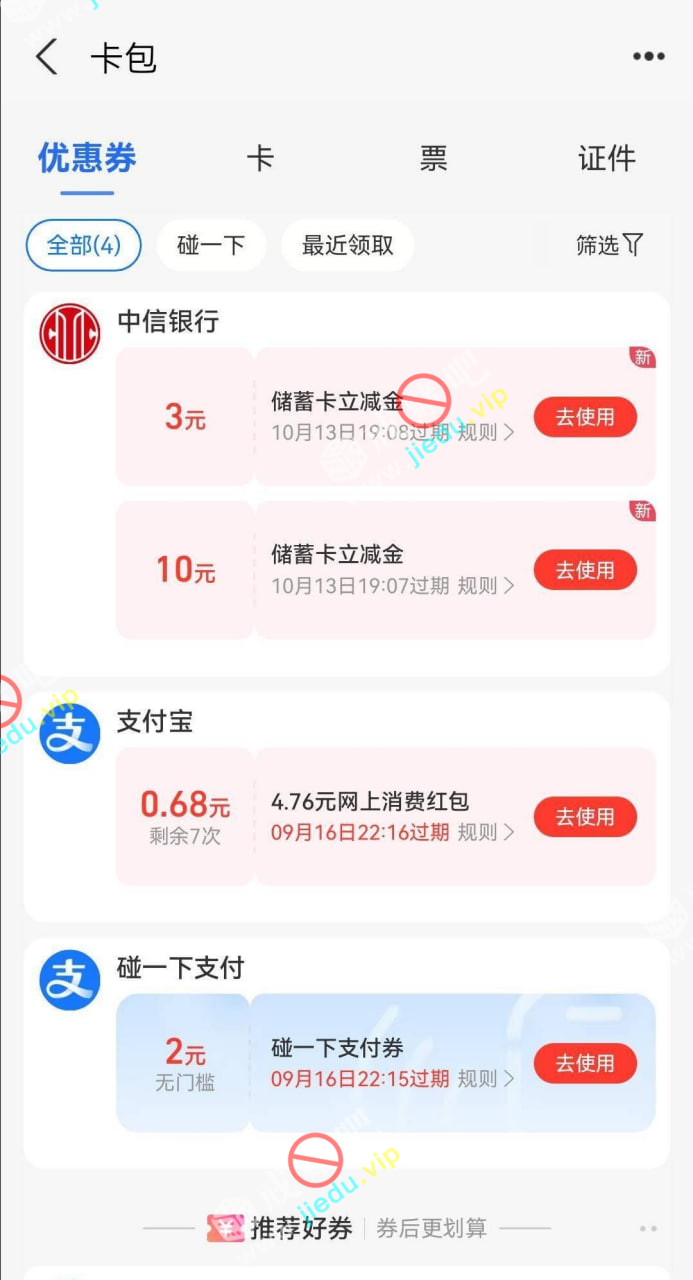
Task: Open the three-dot overflow menu
Action: click(x=648, y=57)
